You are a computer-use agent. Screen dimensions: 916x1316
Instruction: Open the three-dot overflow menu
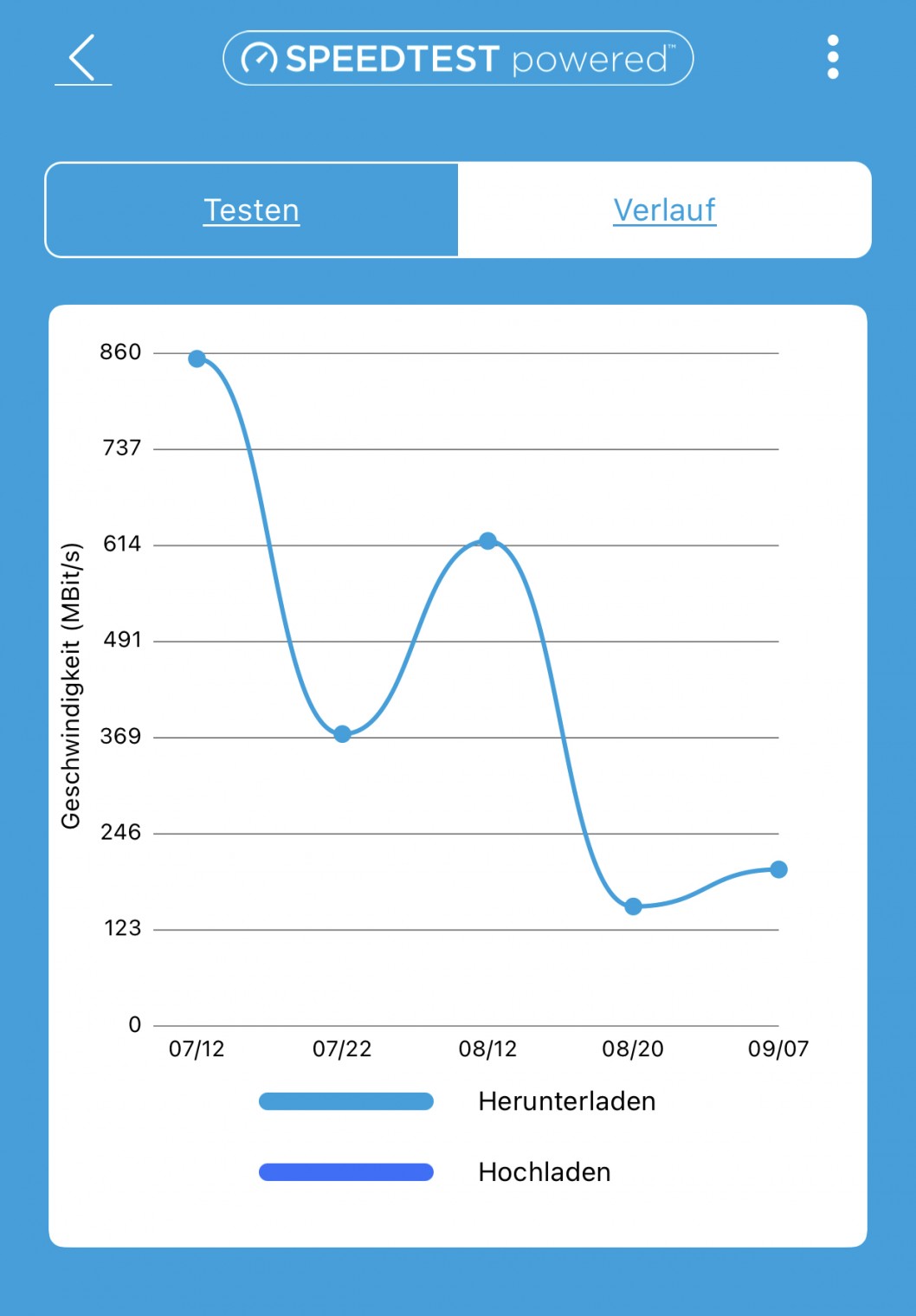click(833, 57)
